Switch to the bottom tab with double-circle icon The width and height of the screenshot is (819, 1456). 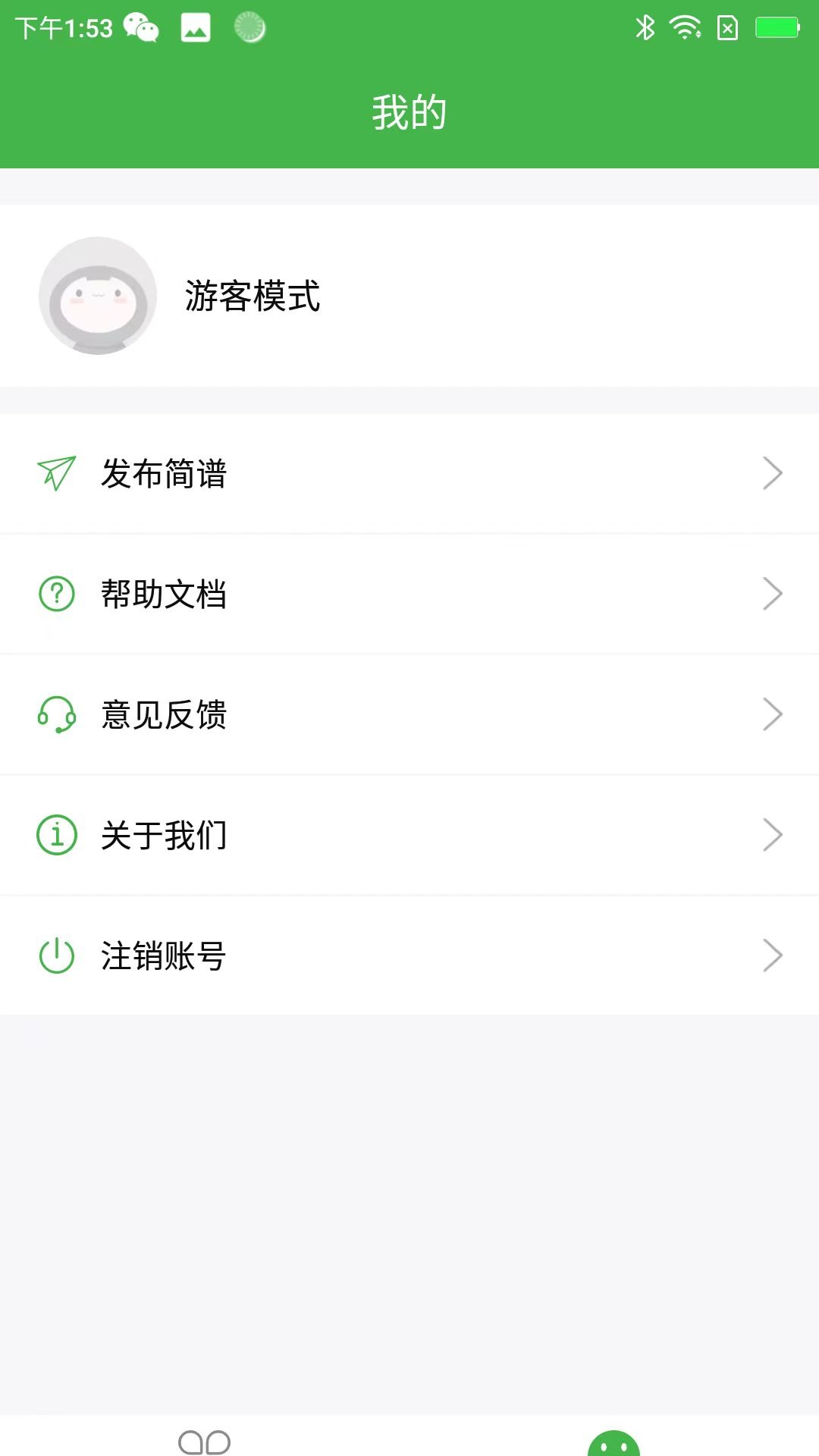[205, 1441]
